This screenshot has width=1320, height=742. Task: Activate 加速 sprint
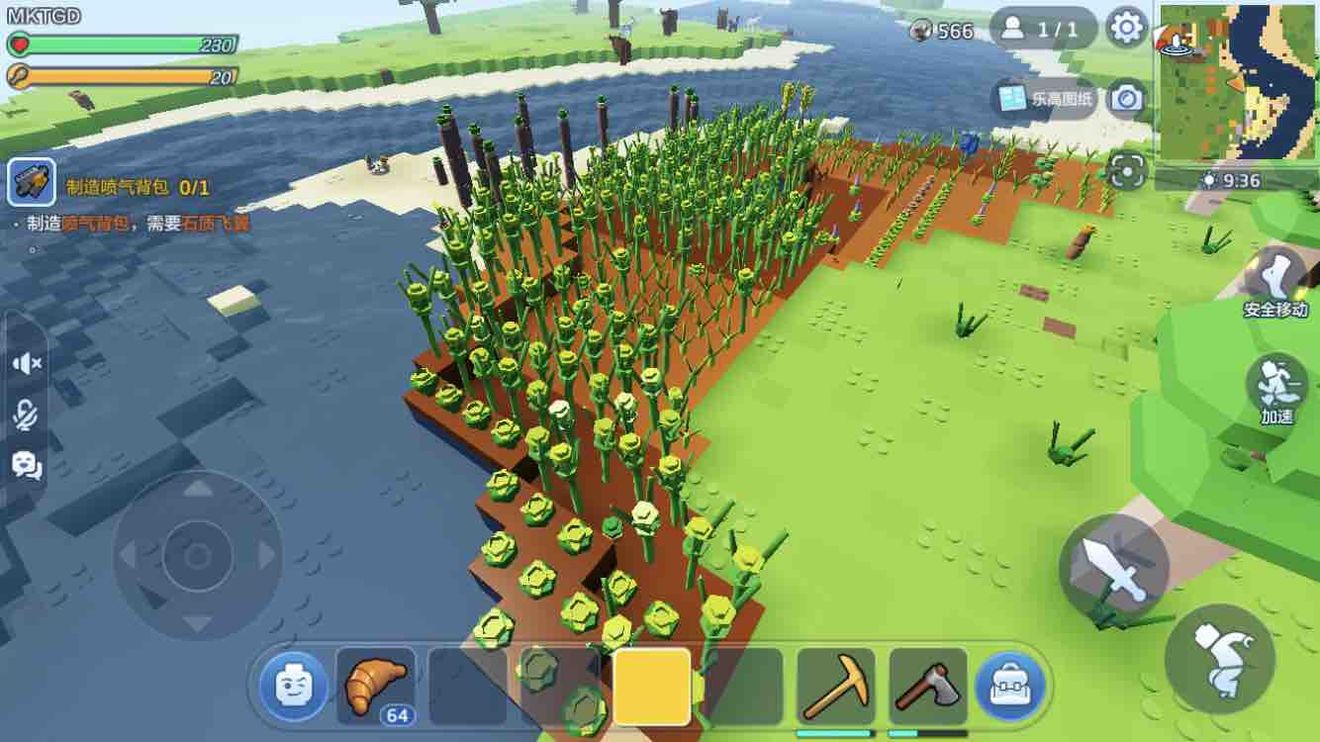pyautogui.click(x=1277, y=386)
